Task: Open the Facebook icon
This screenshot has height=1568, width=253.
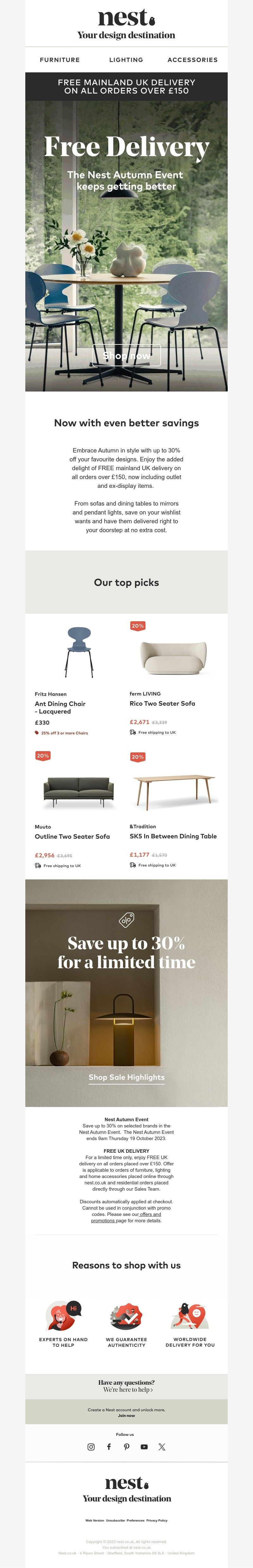Action: pyautogui.click(x=108, y=1447)
